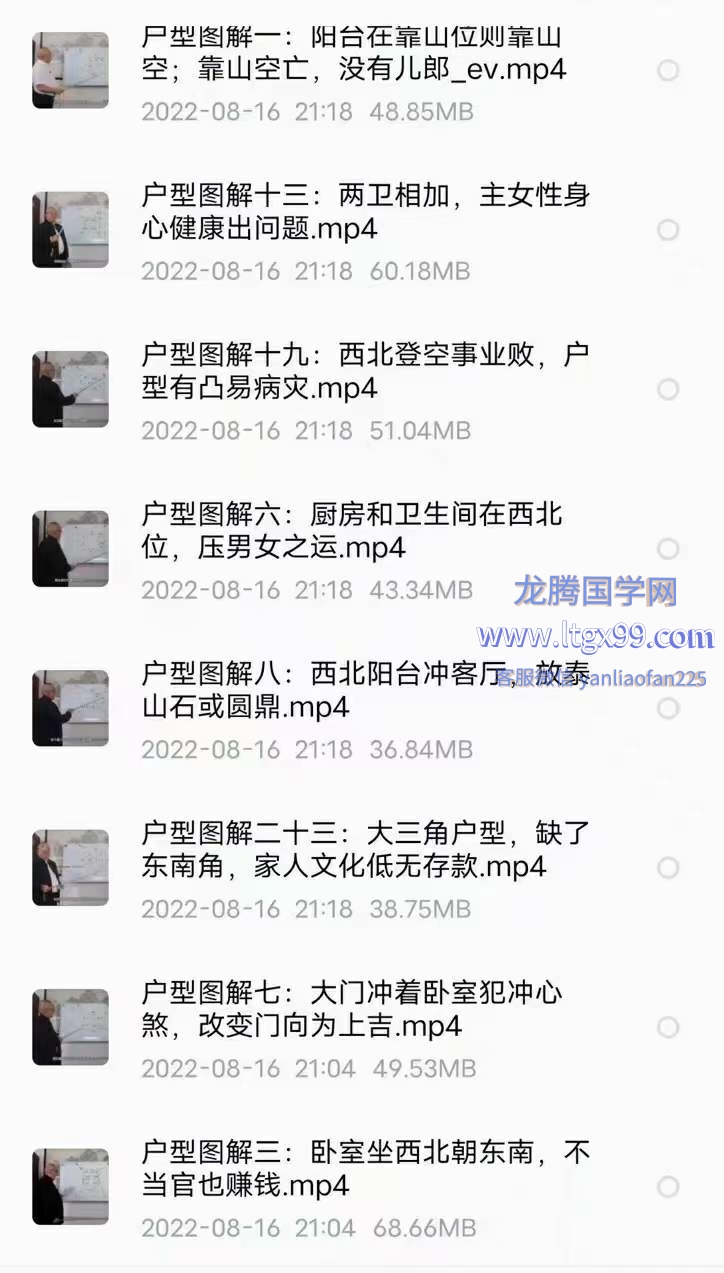Image resolution: width=724 pixels, height=1273 pixels.
Task: Select the checkbox for 户型图解十三
Action: tap(668, 230)
